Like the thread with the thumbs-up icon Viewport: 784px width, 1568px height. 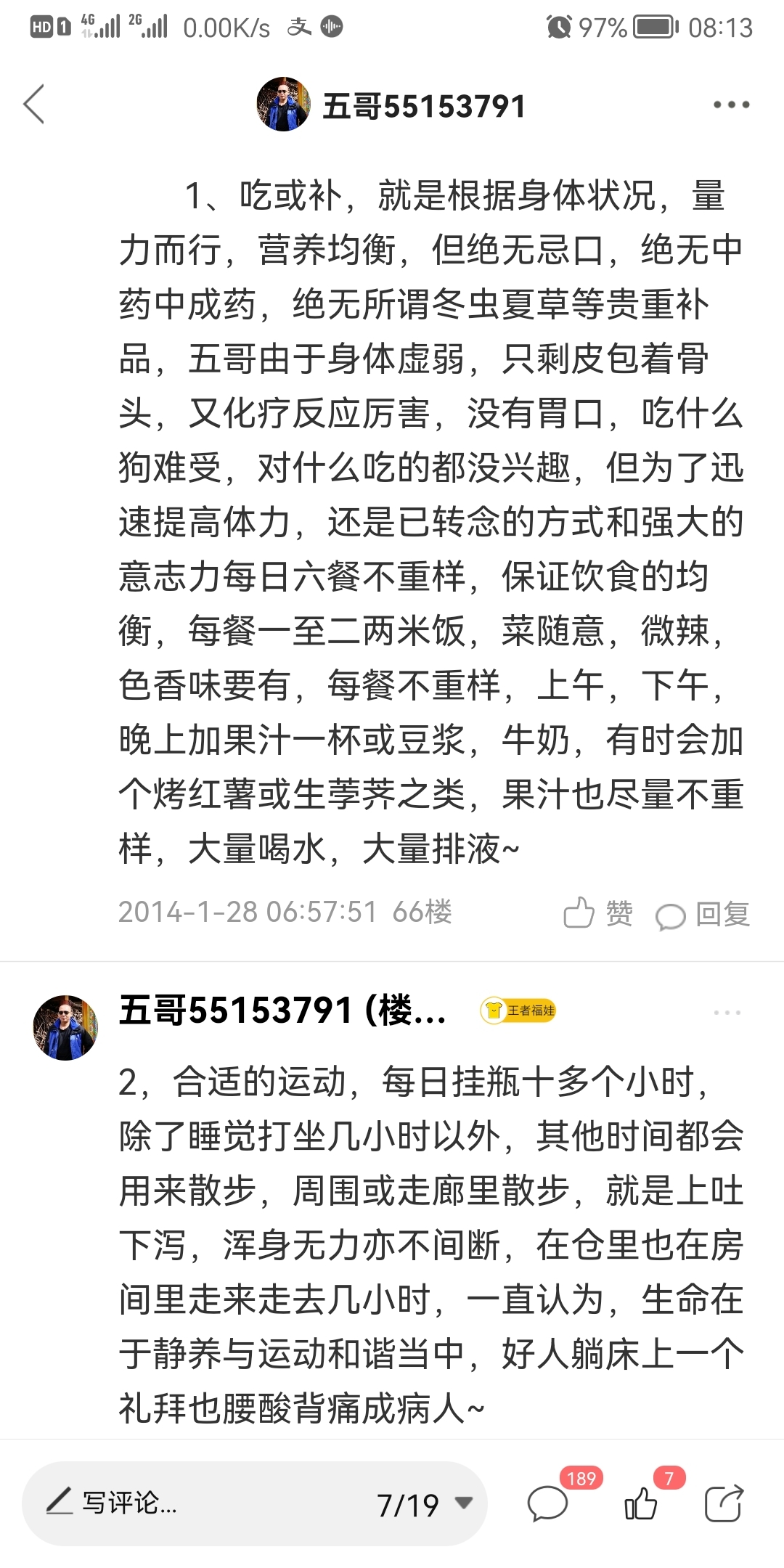tap(641, 1503)
